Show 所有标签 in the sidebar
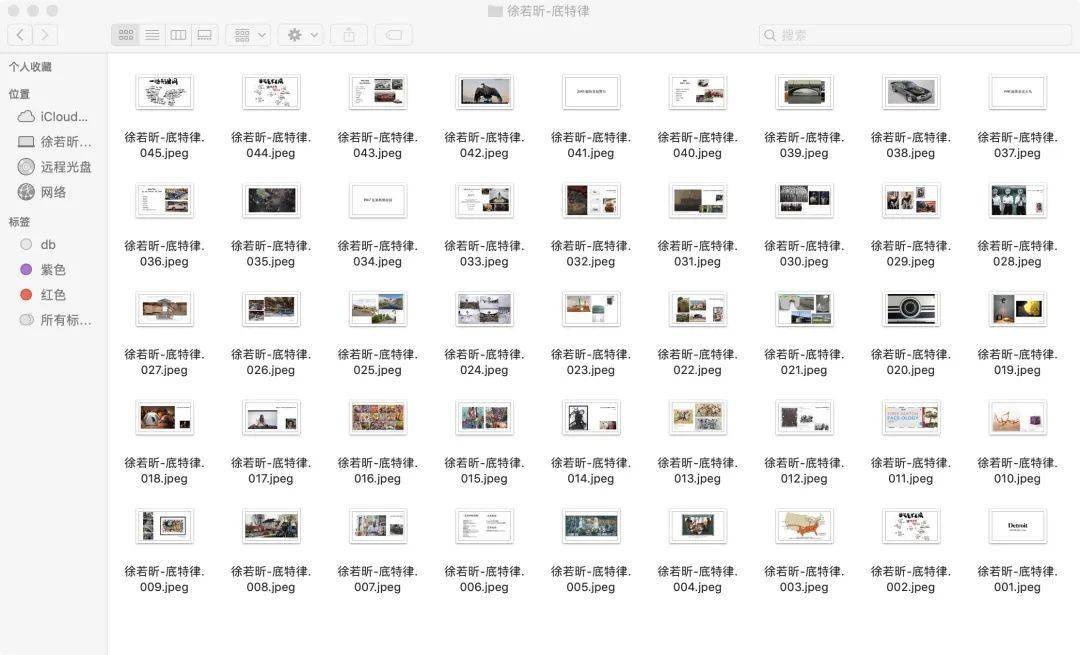1080x655 pixels. [x=55, y=320]
